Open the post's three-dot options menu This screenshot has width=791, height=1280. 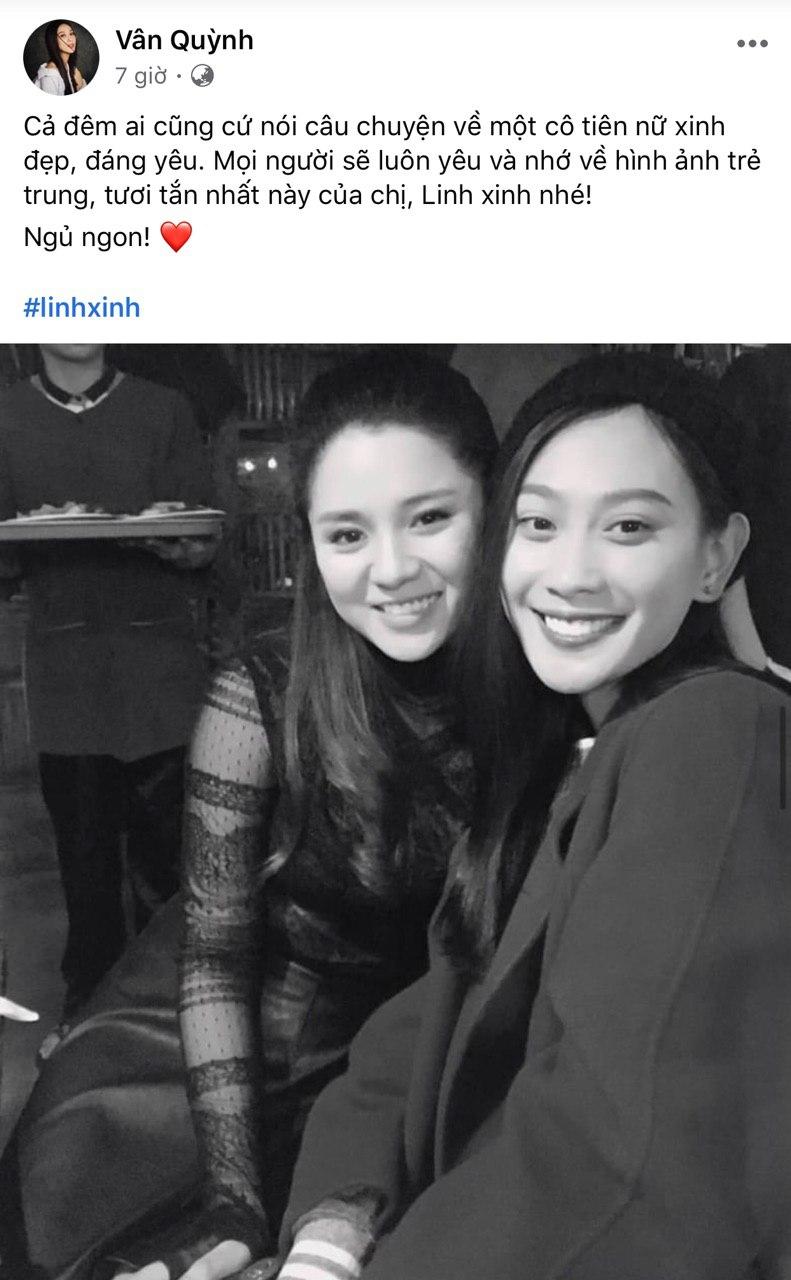752,44
